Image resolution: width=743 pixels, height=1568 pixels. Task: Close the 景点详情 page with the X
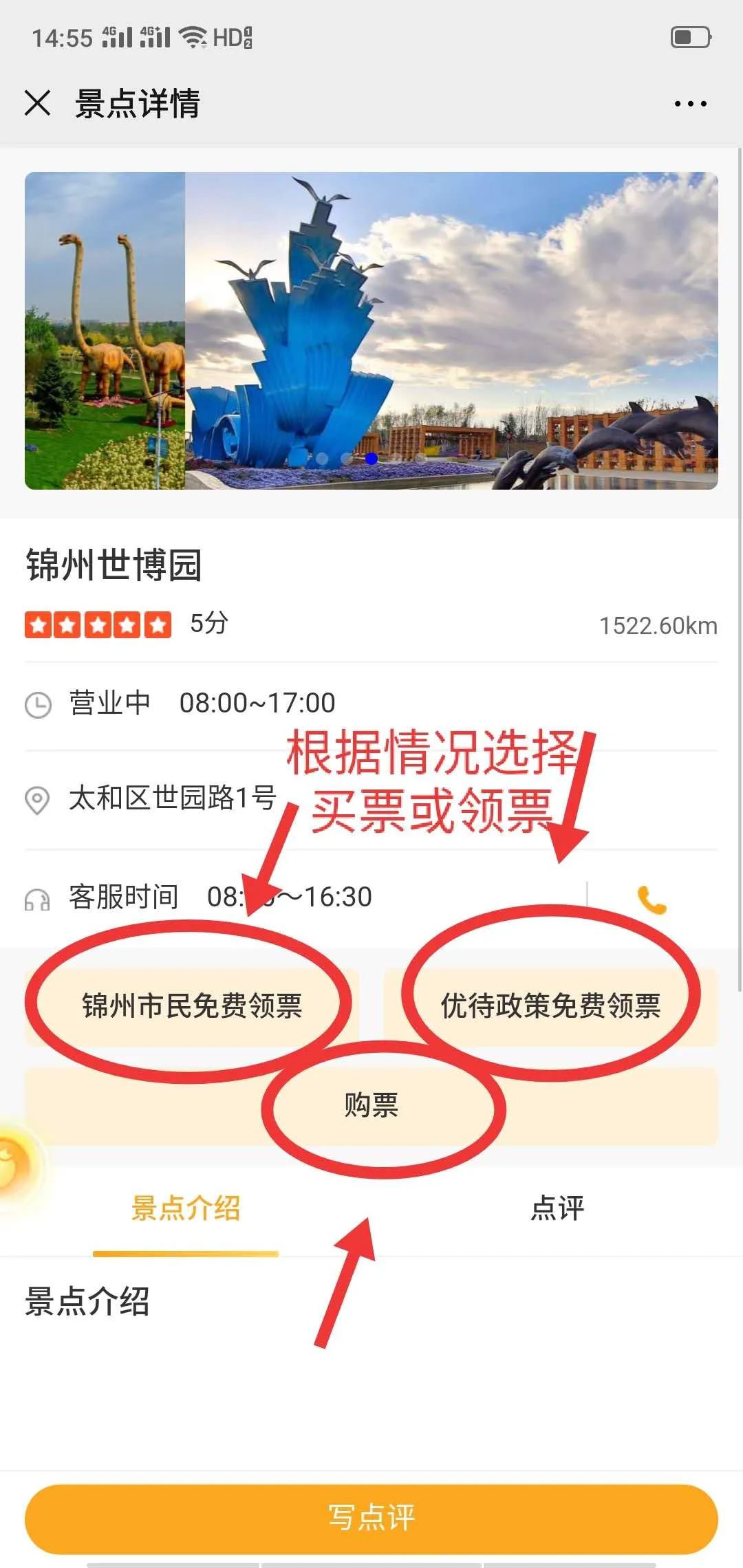(38, 102)
